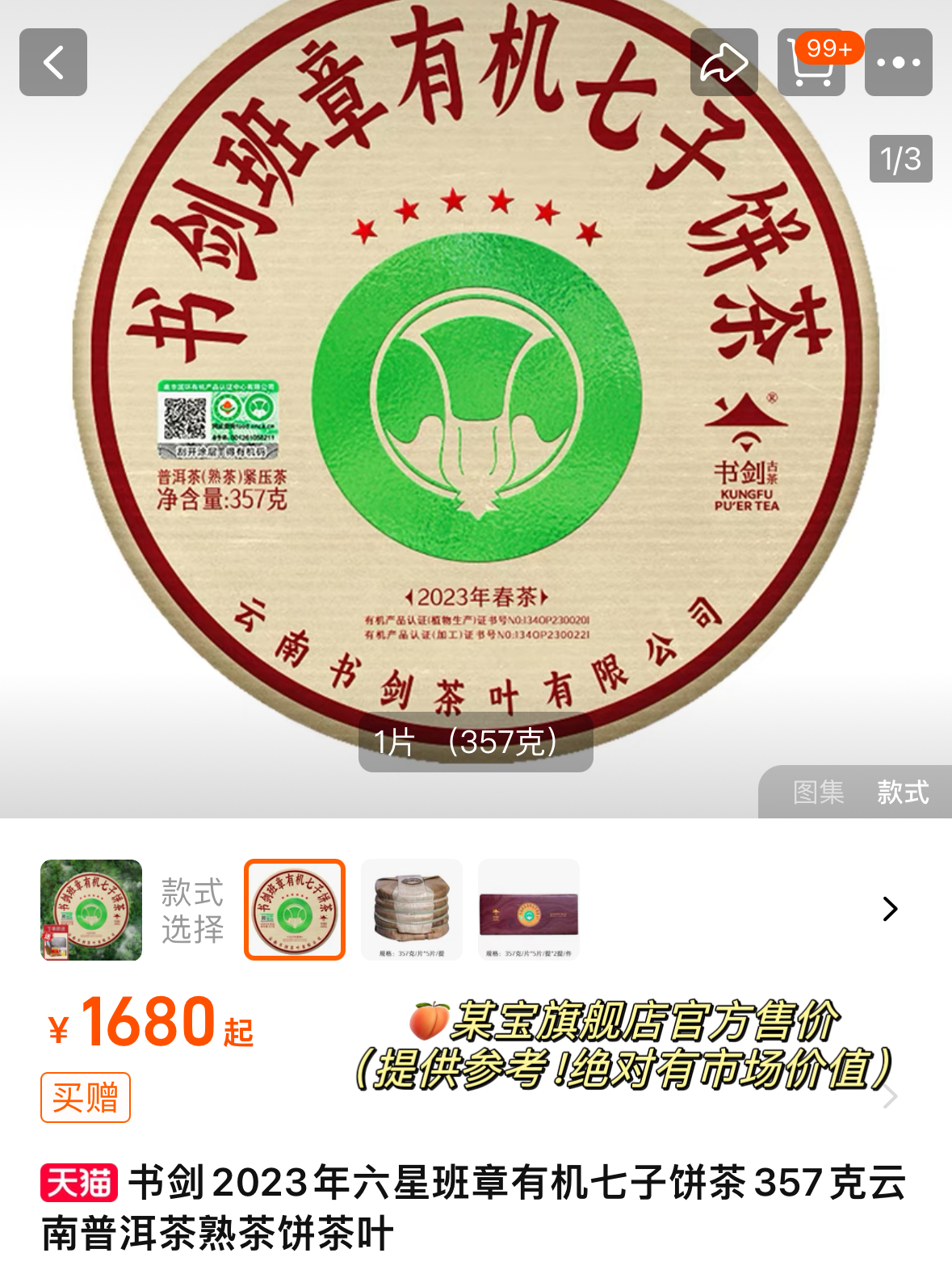Switch to the 款式 style tab
Screen dimensions: 952x1270
click(x=903, y=792)
